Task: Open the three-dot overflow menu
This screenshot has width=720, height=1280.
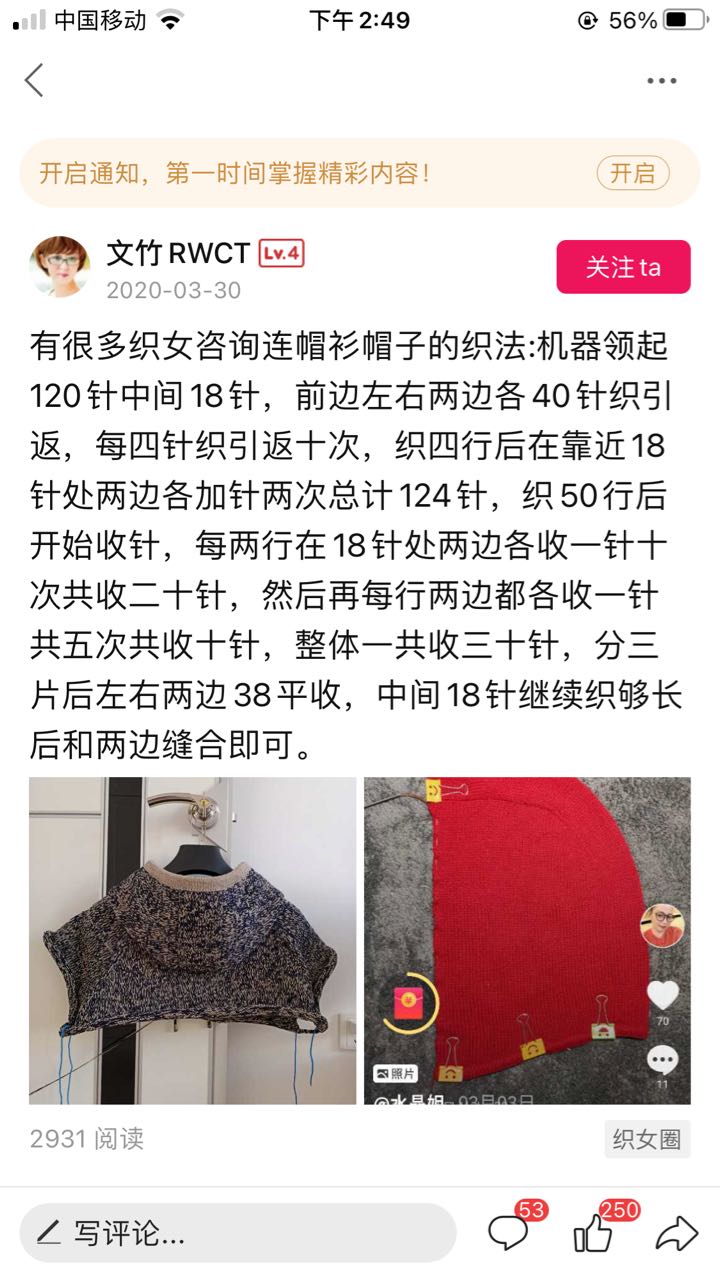Action: [x=661, y=81]
